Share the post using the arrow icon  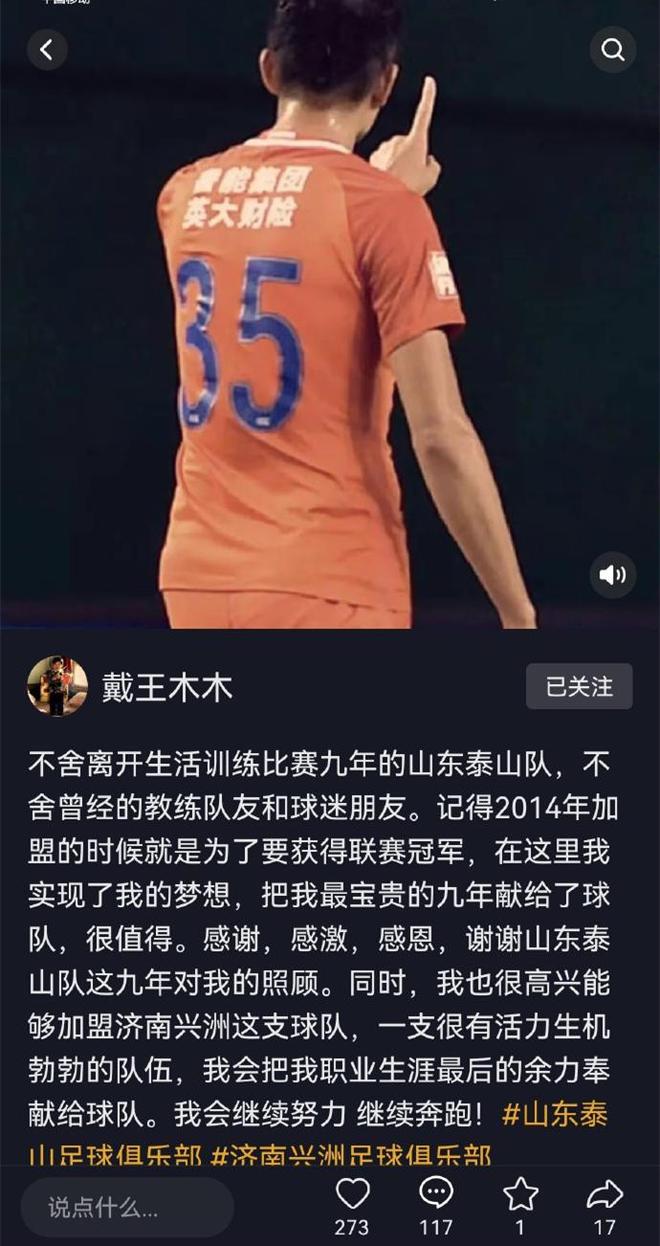click(x=604, y=1194)
